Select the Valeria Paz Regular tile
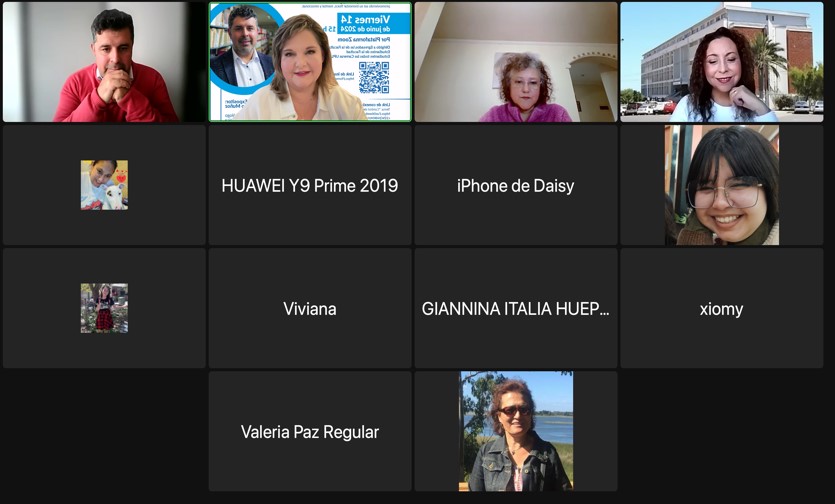Screen dimensions: 835x504 click(310, 432)
